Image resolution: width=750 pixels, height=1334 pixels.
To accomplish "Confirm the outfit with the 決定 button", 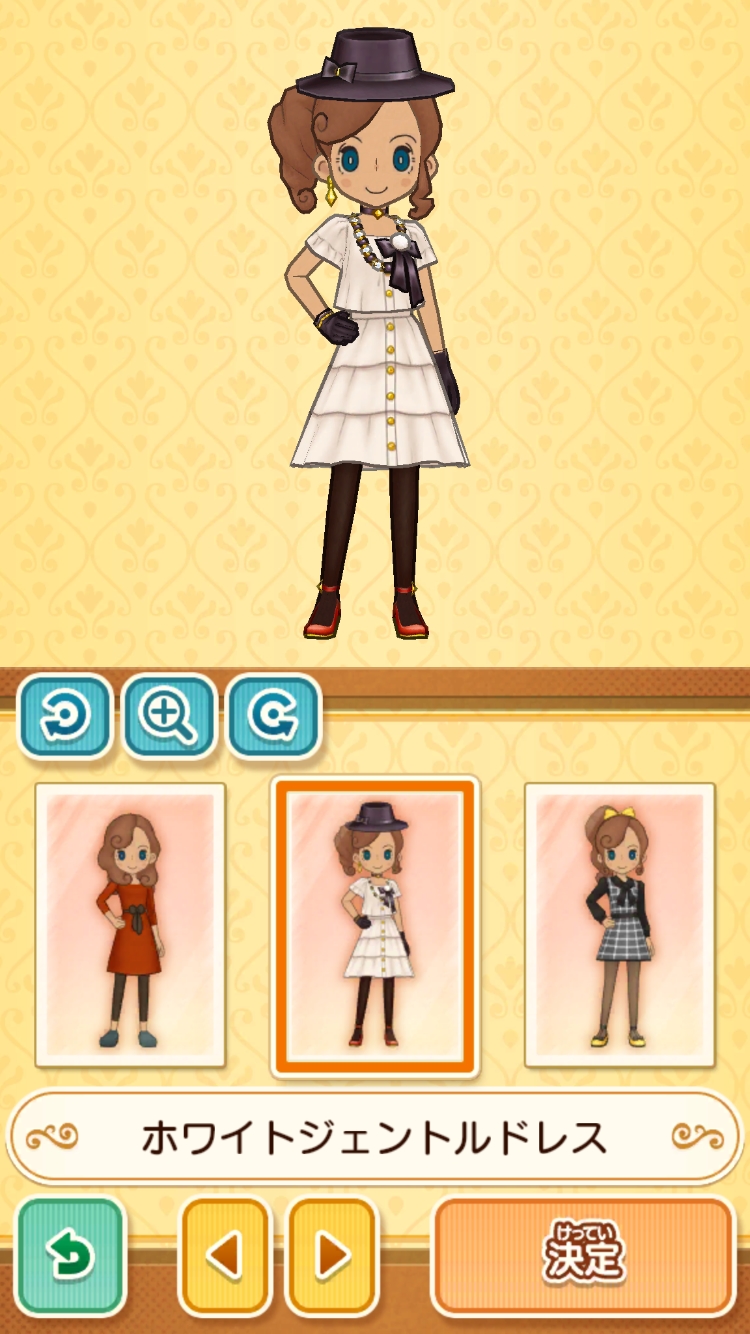I will [584, 1256].
